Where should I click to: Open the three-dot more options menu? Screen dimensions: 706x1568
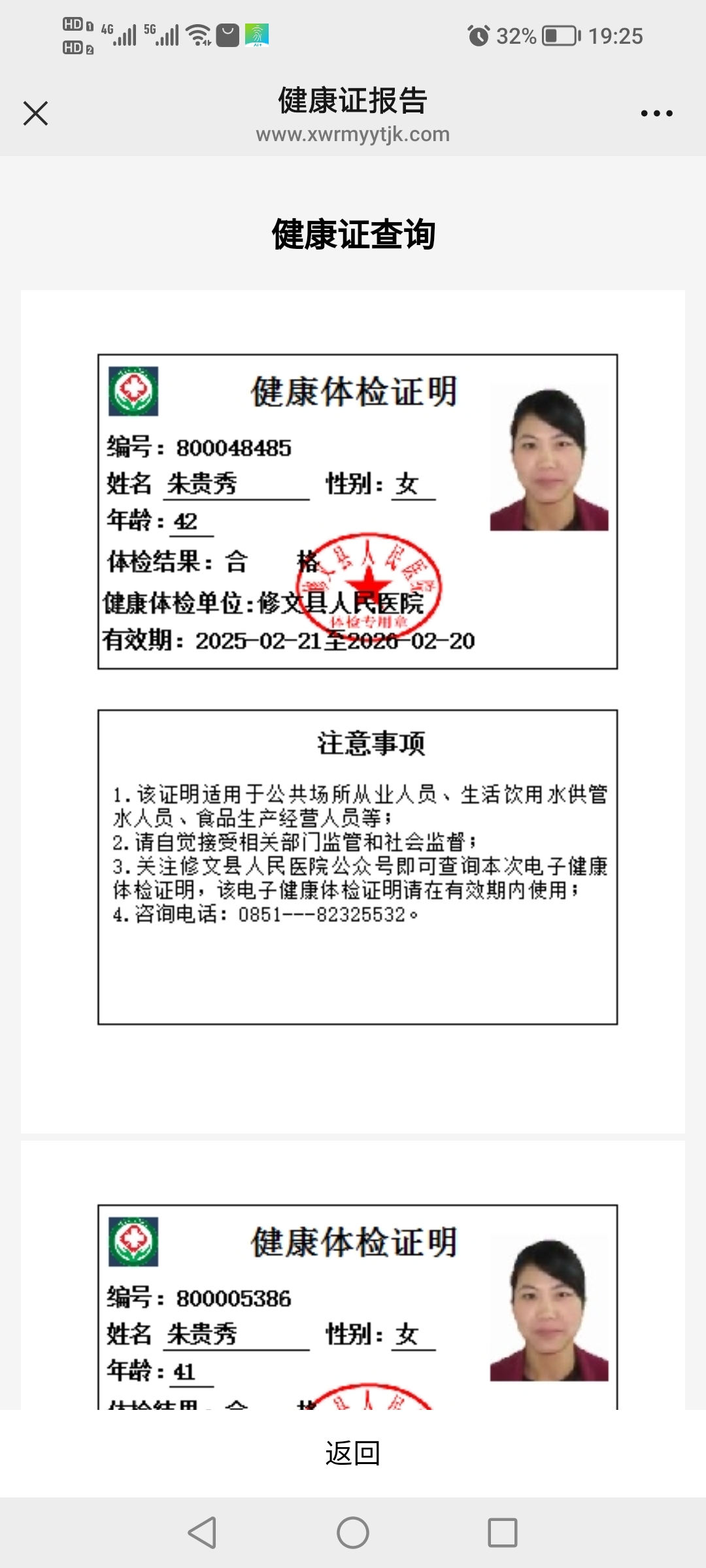[656, 113]
